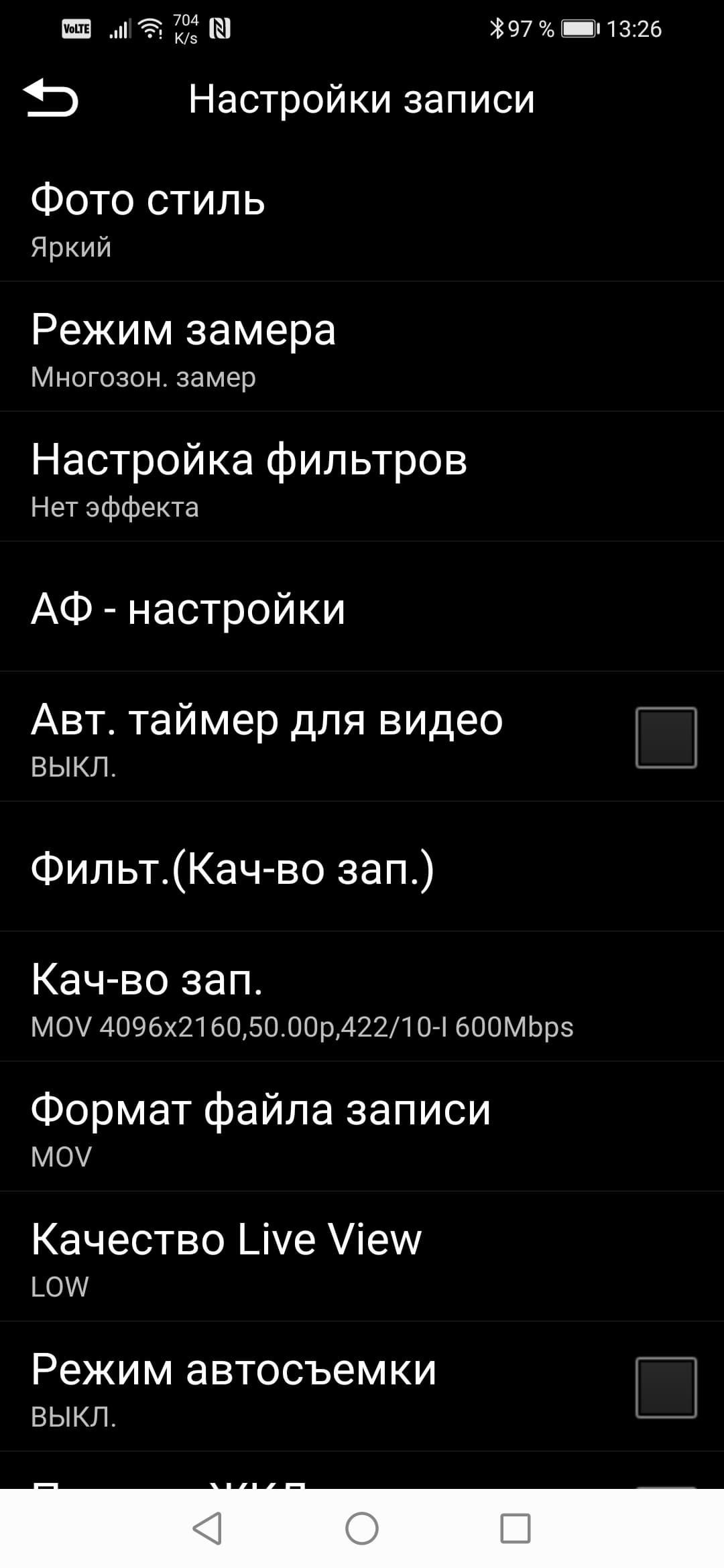Toggle the Режим автосъемки checkbox
The width and height of the screenshot is (724, 1568).
[666, 1387]
